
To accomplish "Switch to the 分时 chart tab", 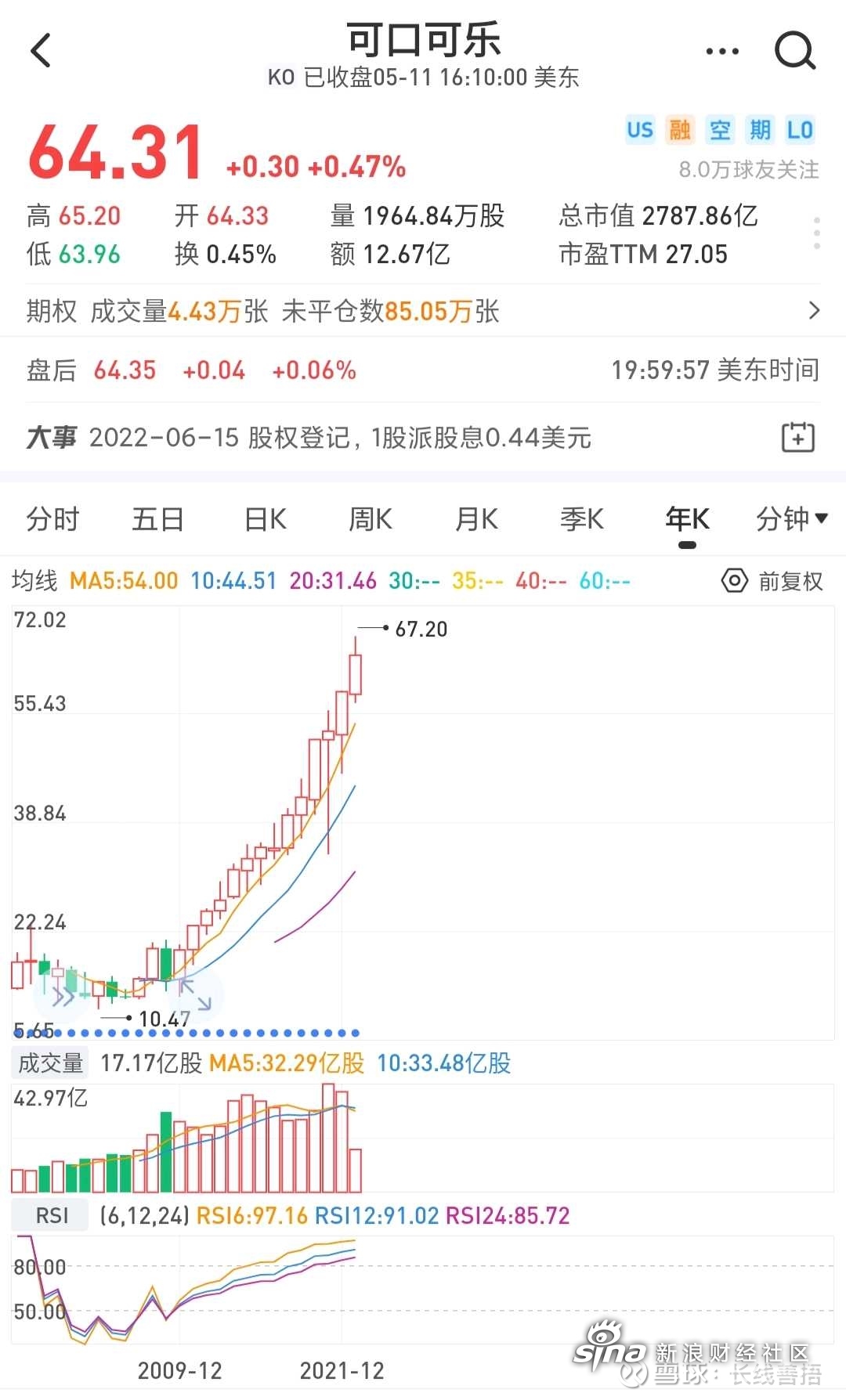I will 52,519.
